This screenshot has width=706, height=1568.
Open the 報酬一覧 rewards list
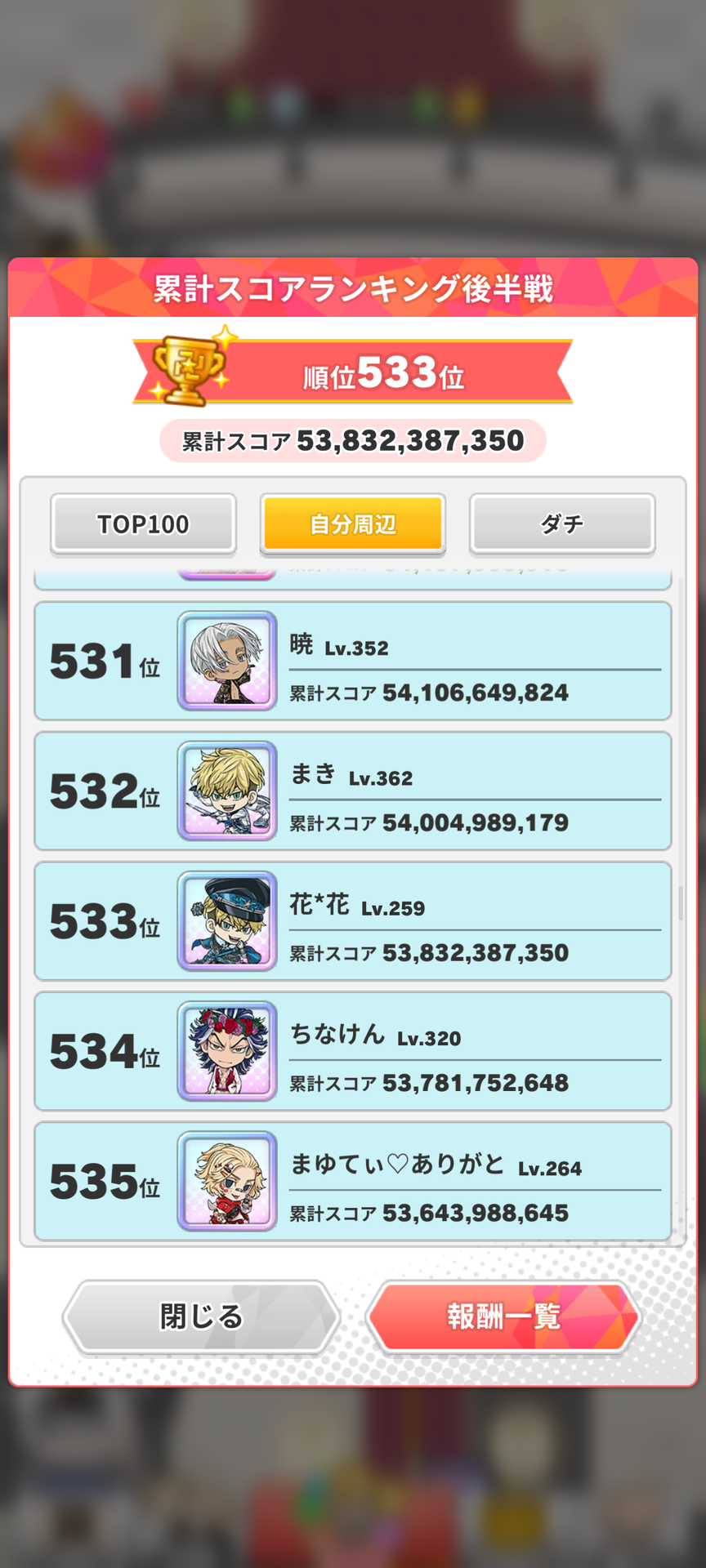503,1316
